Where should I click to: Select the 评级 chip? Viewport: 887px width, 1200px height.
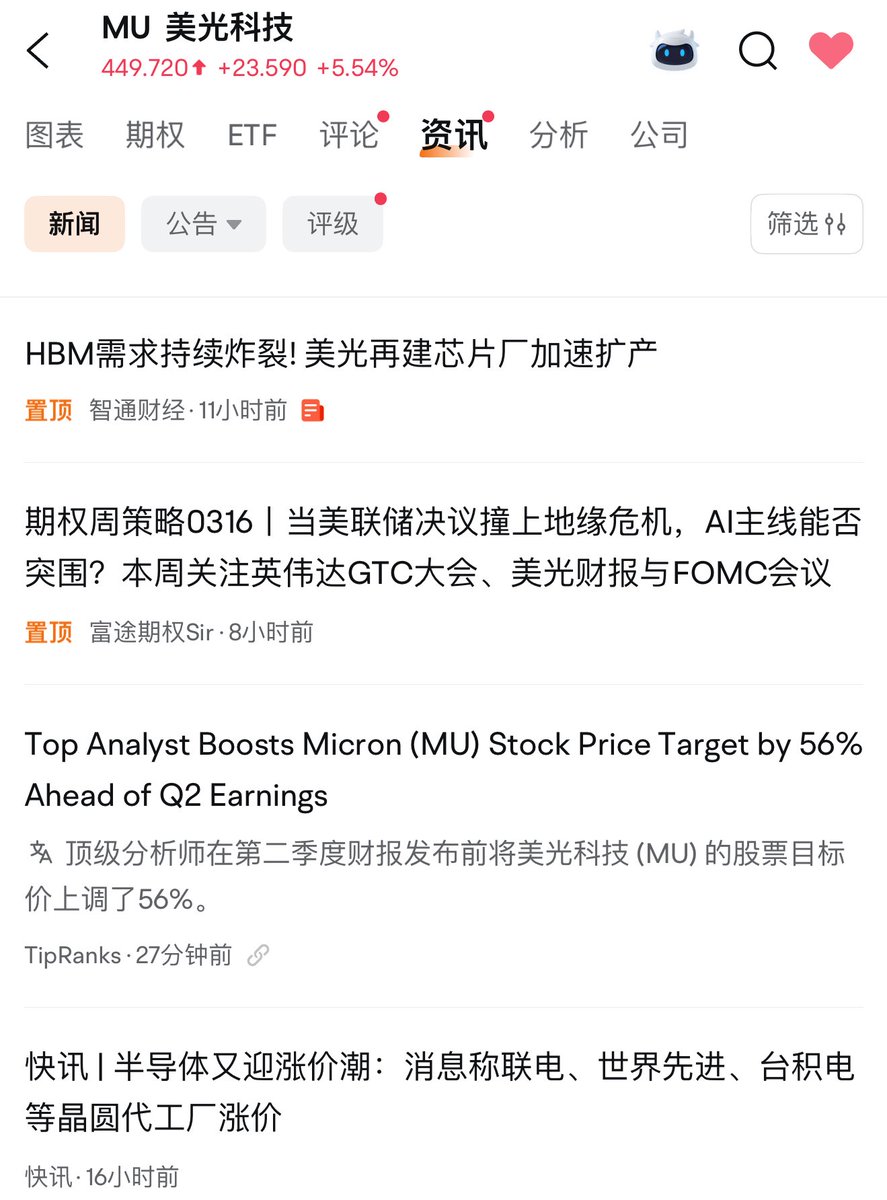[x=333, y=224]
